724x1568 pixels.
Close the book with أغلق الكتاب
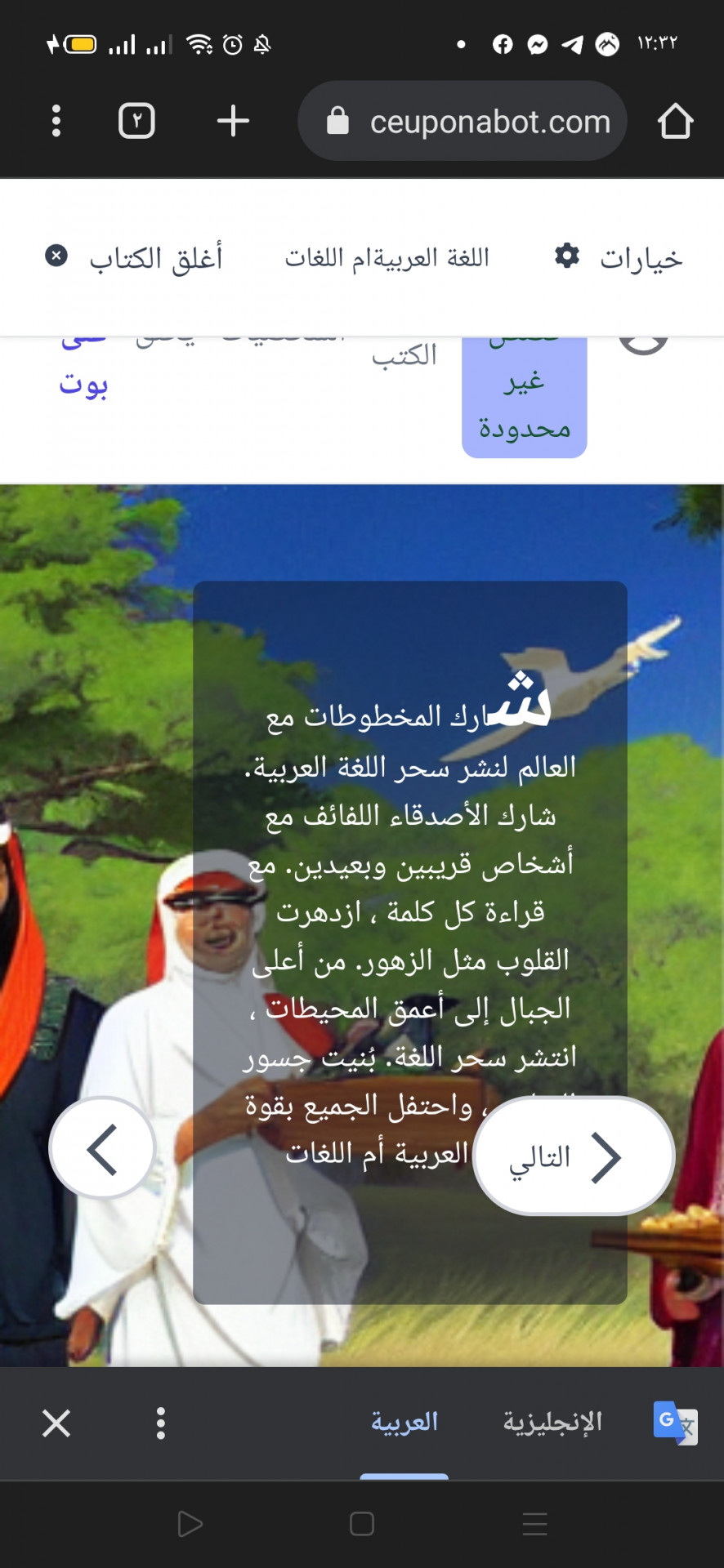click(135, 258)
